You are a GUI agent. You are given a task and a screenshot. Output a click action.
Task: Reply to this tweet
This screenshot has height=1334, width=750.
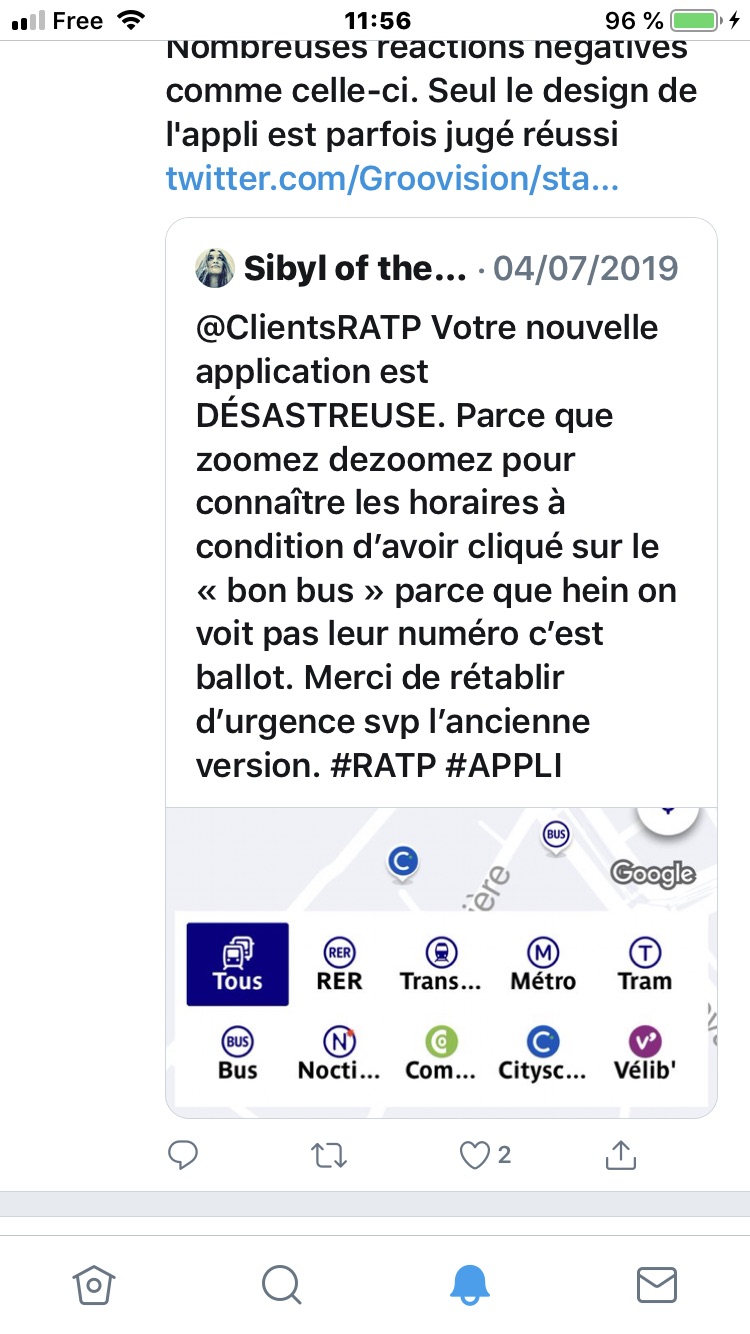[182, 1156]
